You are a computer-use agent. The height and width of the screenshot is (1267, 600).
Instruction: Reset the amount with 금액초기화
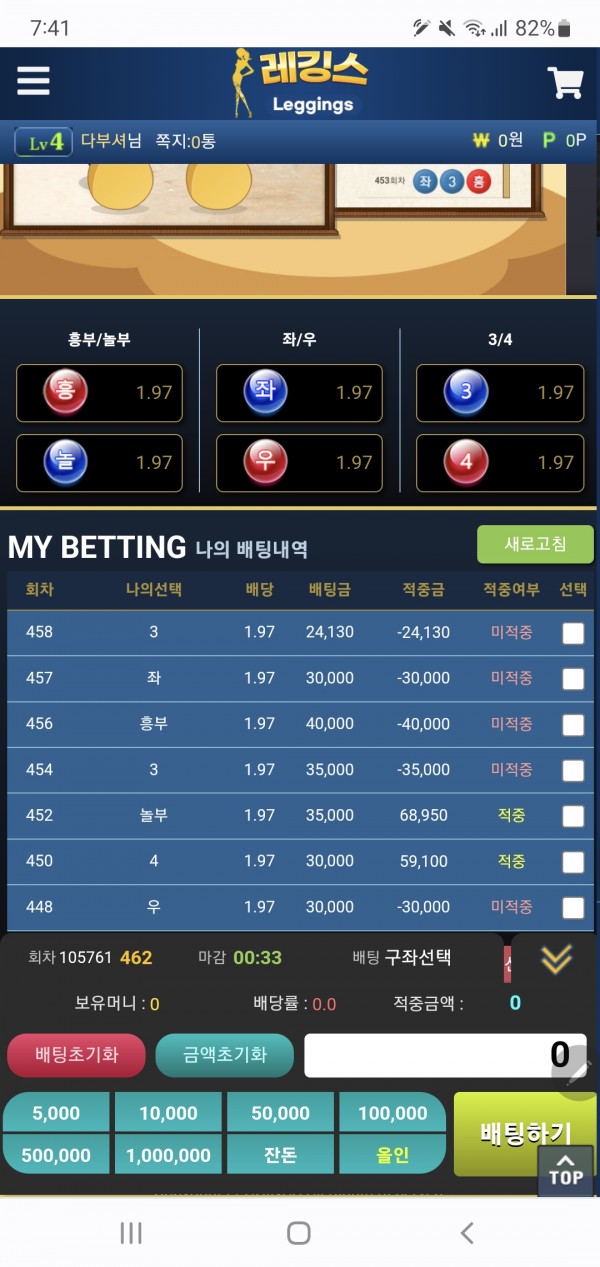(225, 1055)
